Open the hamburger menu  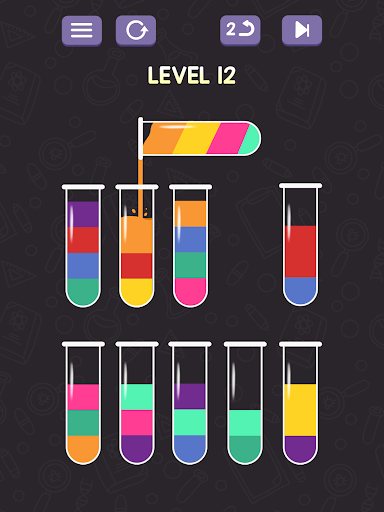(x=82, y=30)
